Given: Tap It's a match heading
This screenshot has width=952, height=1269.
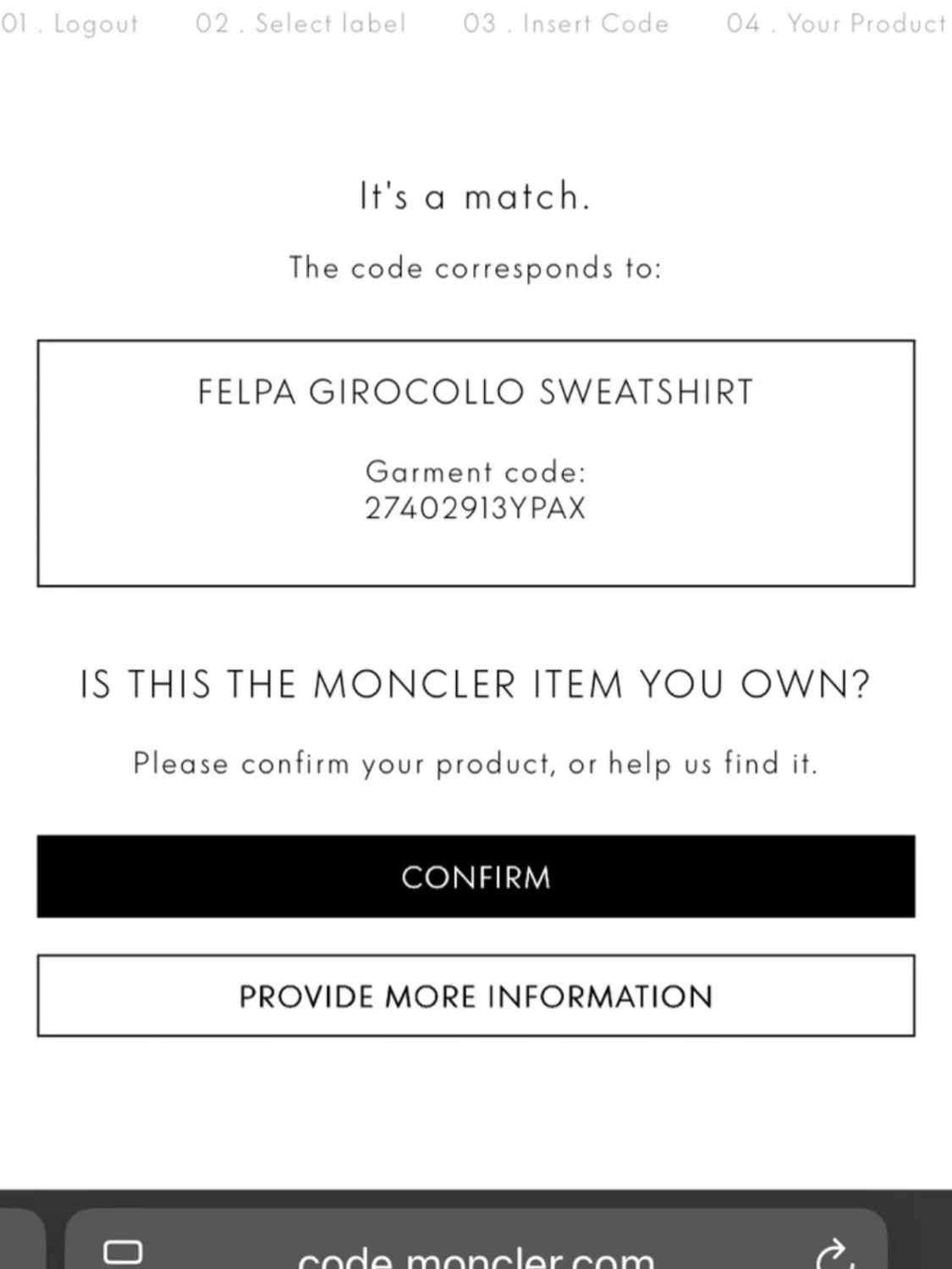Looking at the screenshot, I should pyautogui.click(x=476, y=196).
